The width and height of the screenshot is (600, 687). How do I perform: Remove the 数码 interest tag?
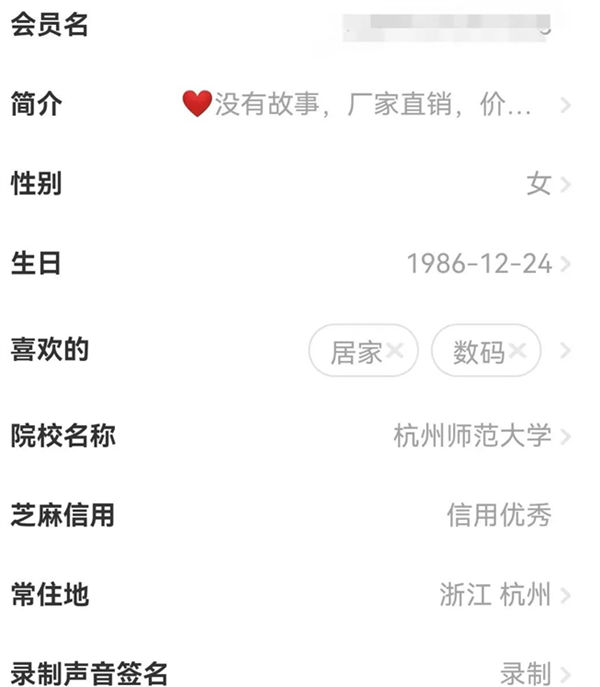pos(517,350)
